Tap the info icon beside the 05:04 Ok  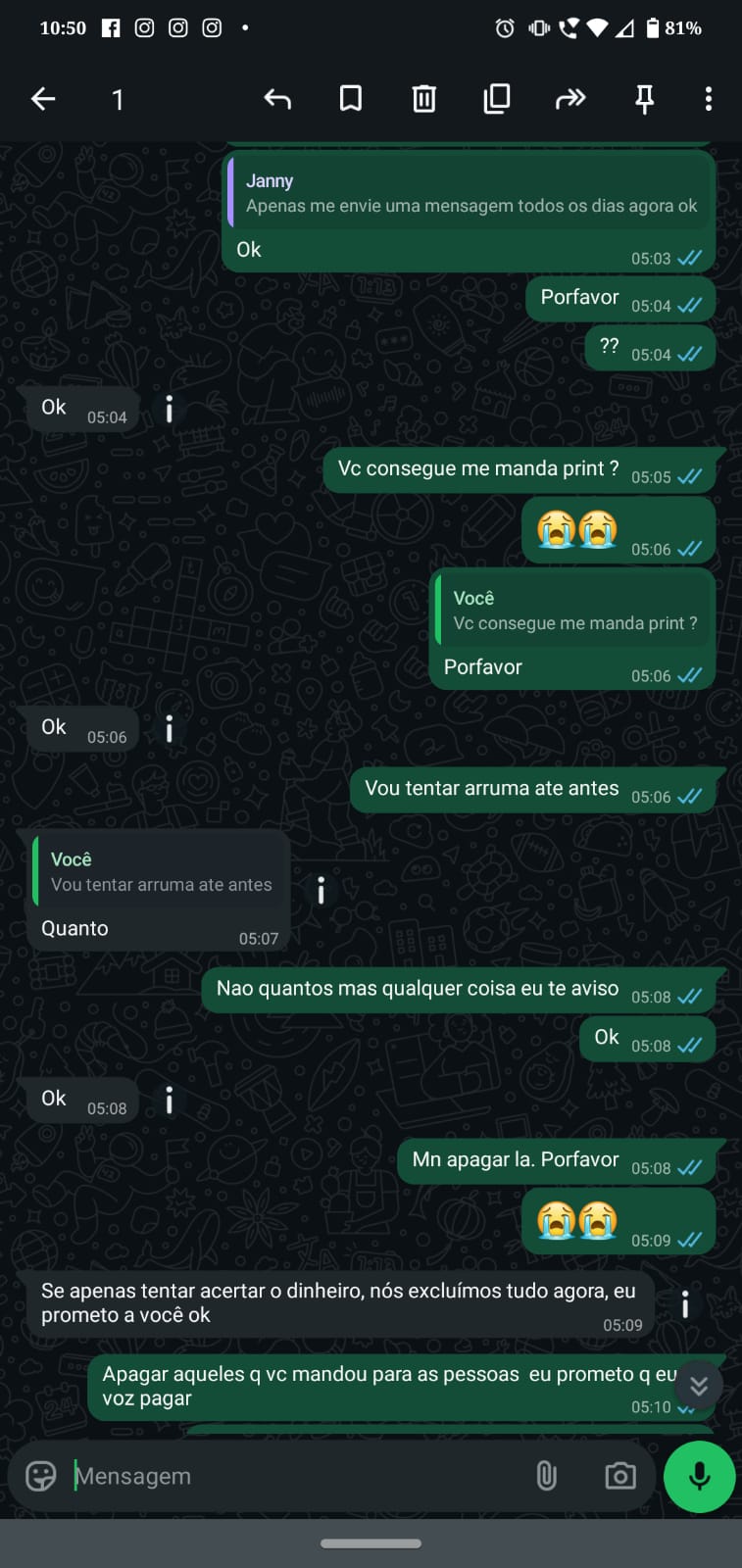[170, 409]
